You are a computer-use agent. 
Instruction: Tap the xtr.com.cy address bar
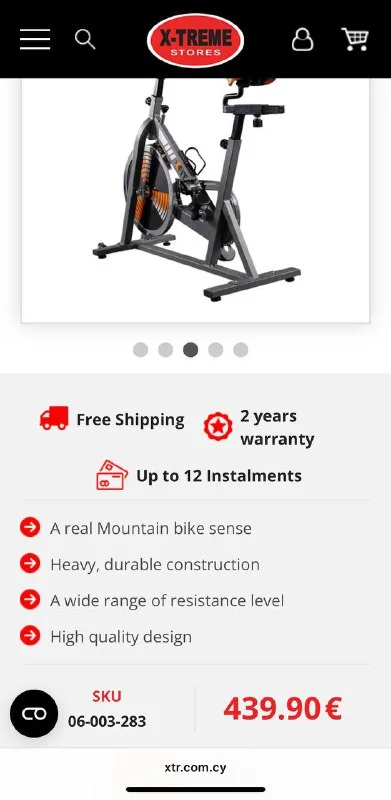[196, 767]
